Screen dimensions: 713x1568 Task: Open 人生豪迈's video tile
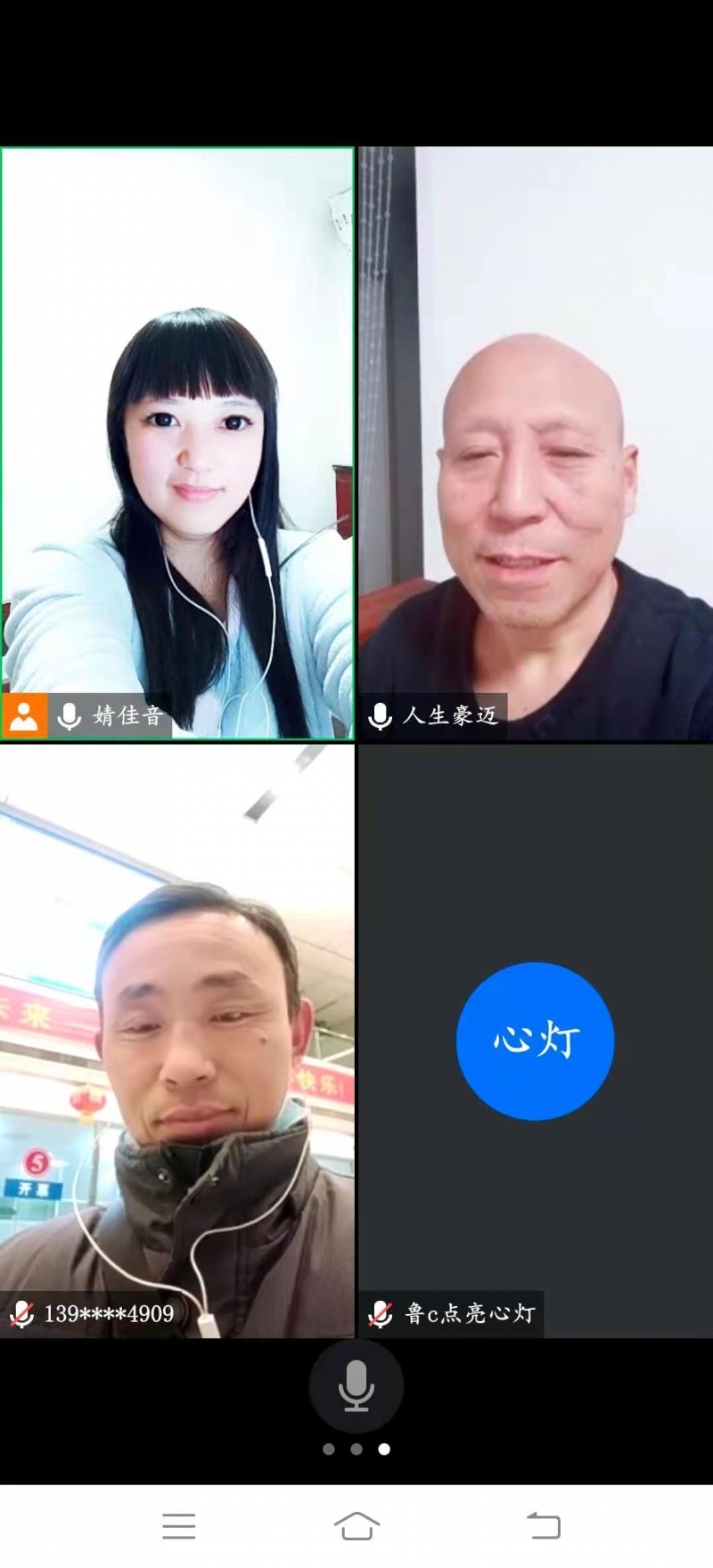coord(535,443)
